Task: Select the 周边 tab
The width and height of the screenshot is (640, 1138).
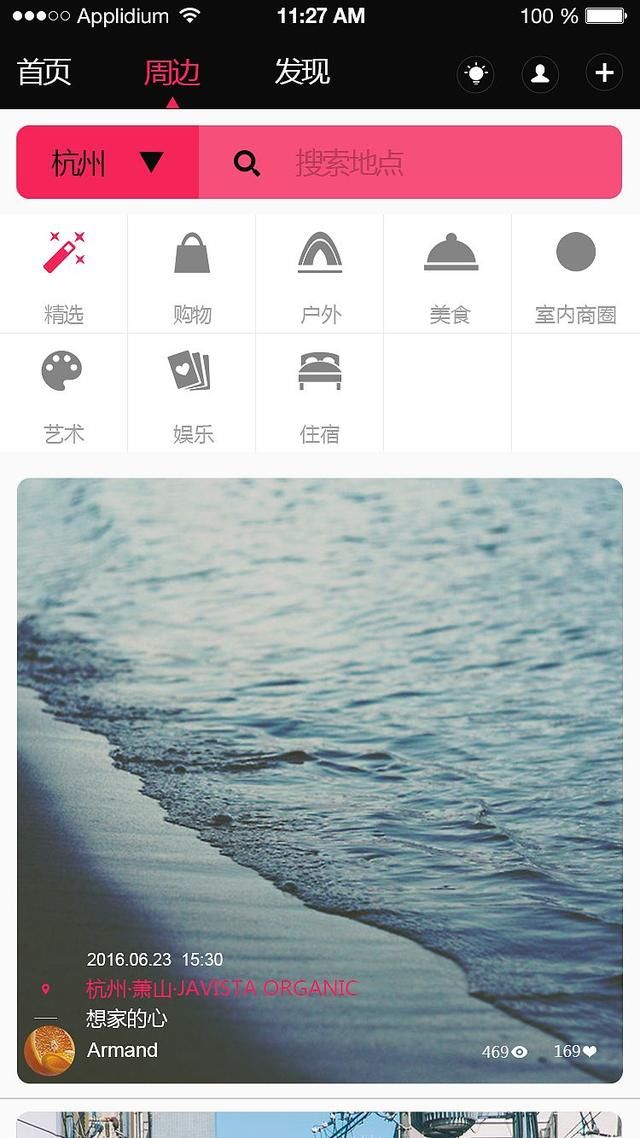Action: point(172,73)
